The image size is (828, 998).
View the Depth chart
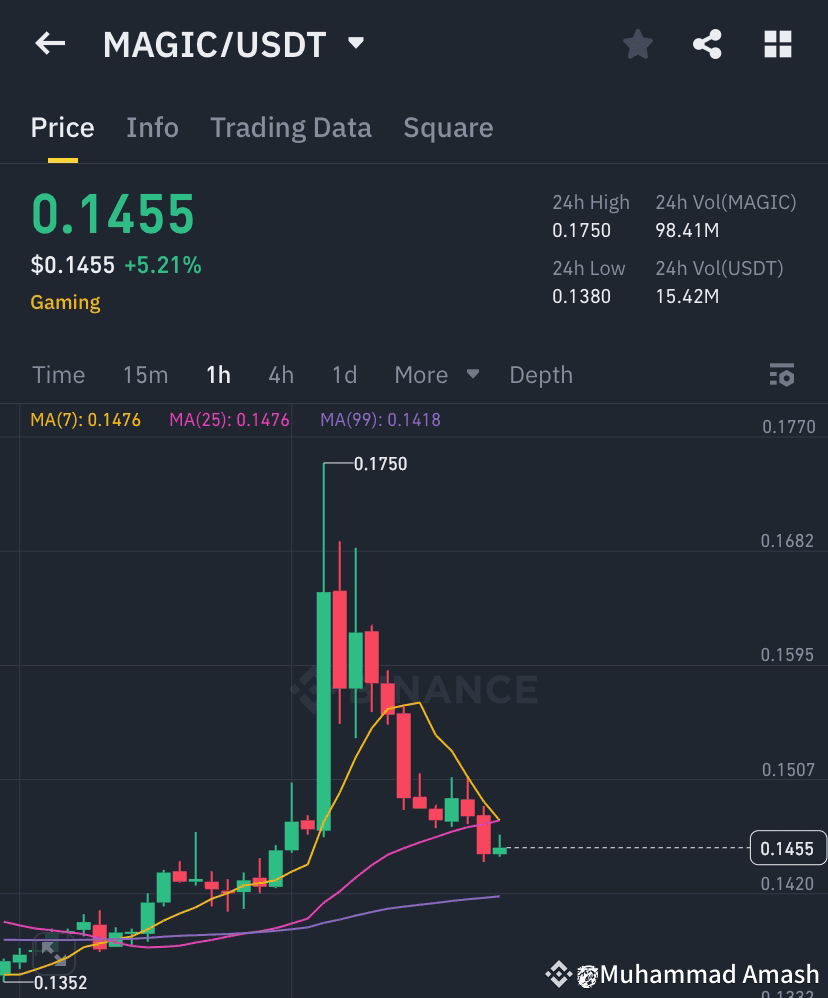(x=541, y=374)
